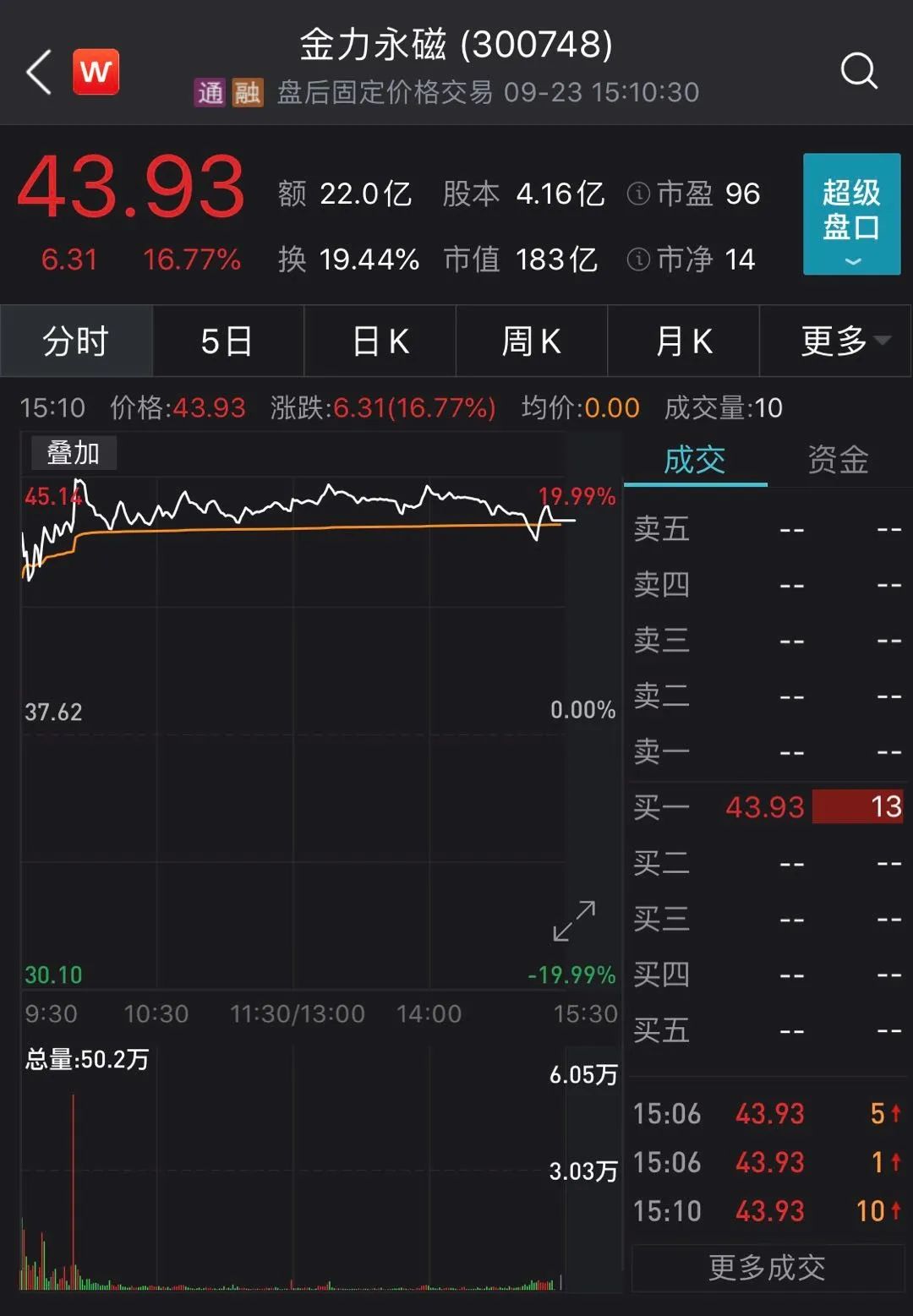Select the 周K chart tab
The width and height of the screenshot is (913, 1316).
click(x=531, y=341)
